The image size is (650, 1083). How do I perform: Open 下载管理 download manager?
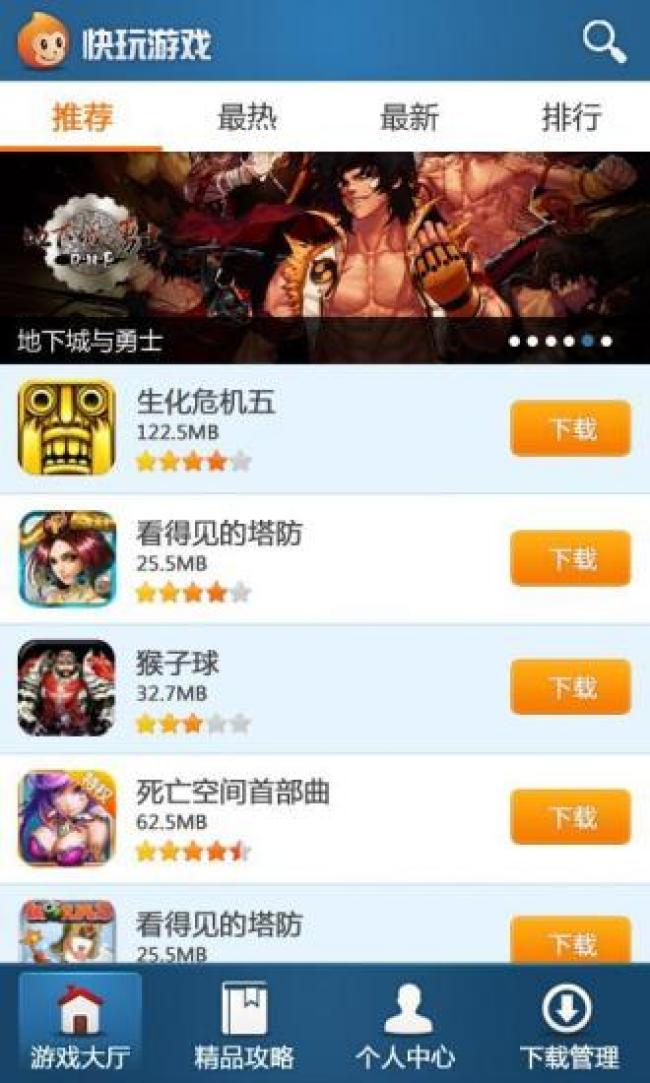coord(568,1025)
